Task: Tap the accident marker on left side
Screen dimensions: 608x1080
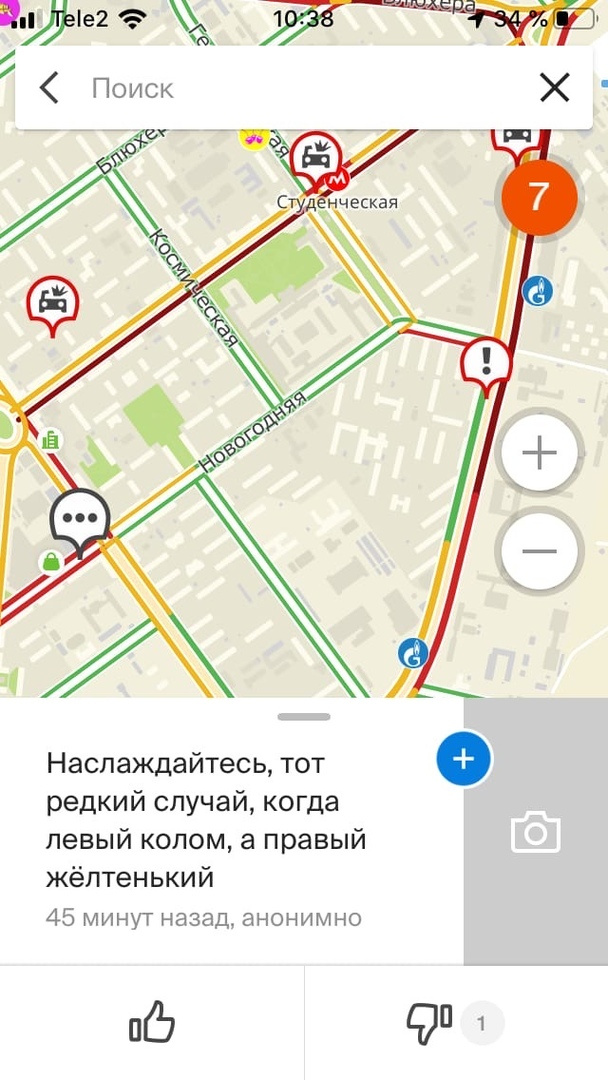Action: (x=51, y=300)
